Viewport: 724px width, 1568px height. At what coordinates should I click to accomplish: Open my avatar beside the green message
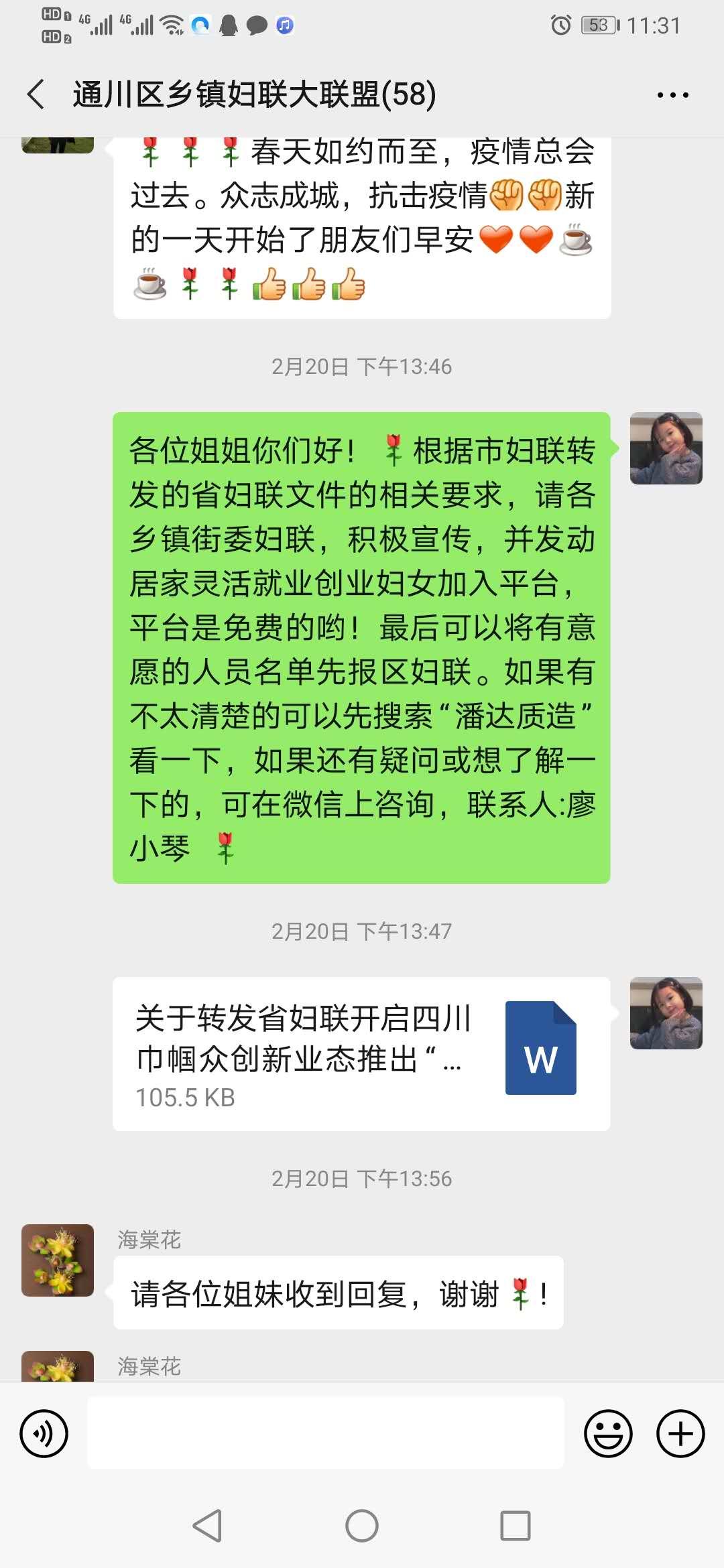(666, 448)
